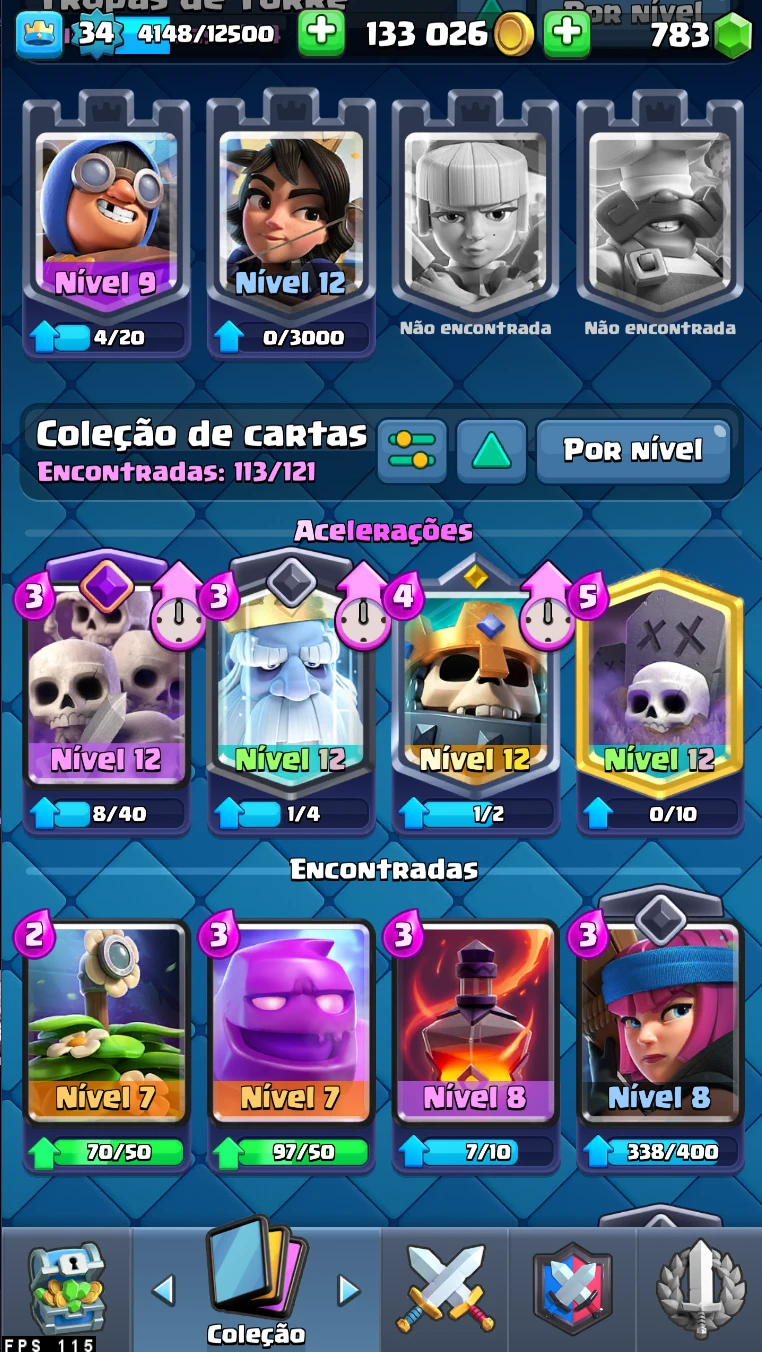
Task: Add more experience with the green plus
Action: (321, 33)
